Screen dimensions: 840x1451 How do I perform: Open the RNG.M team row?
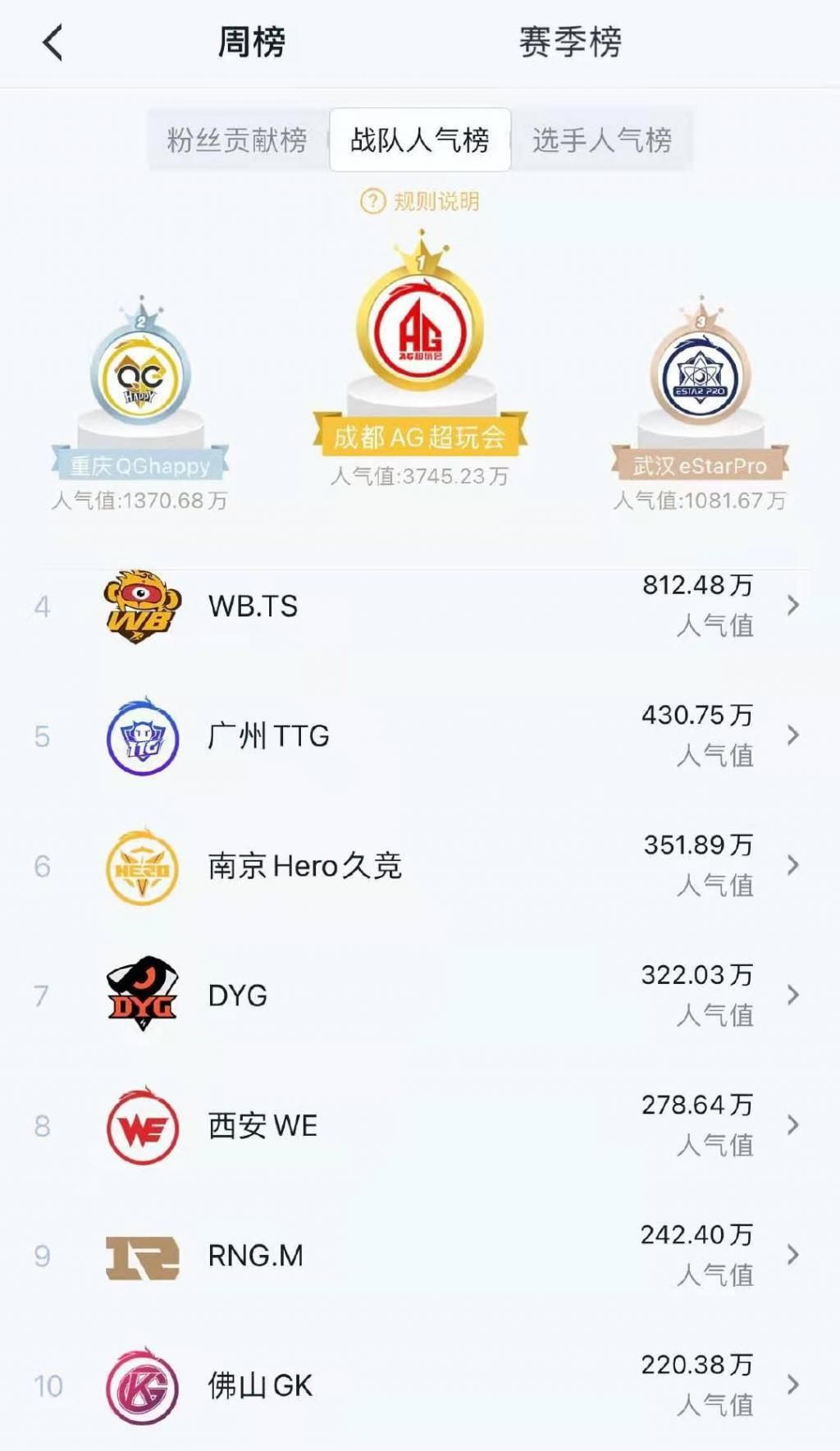pyautogui.click(x=420, y=1255)
